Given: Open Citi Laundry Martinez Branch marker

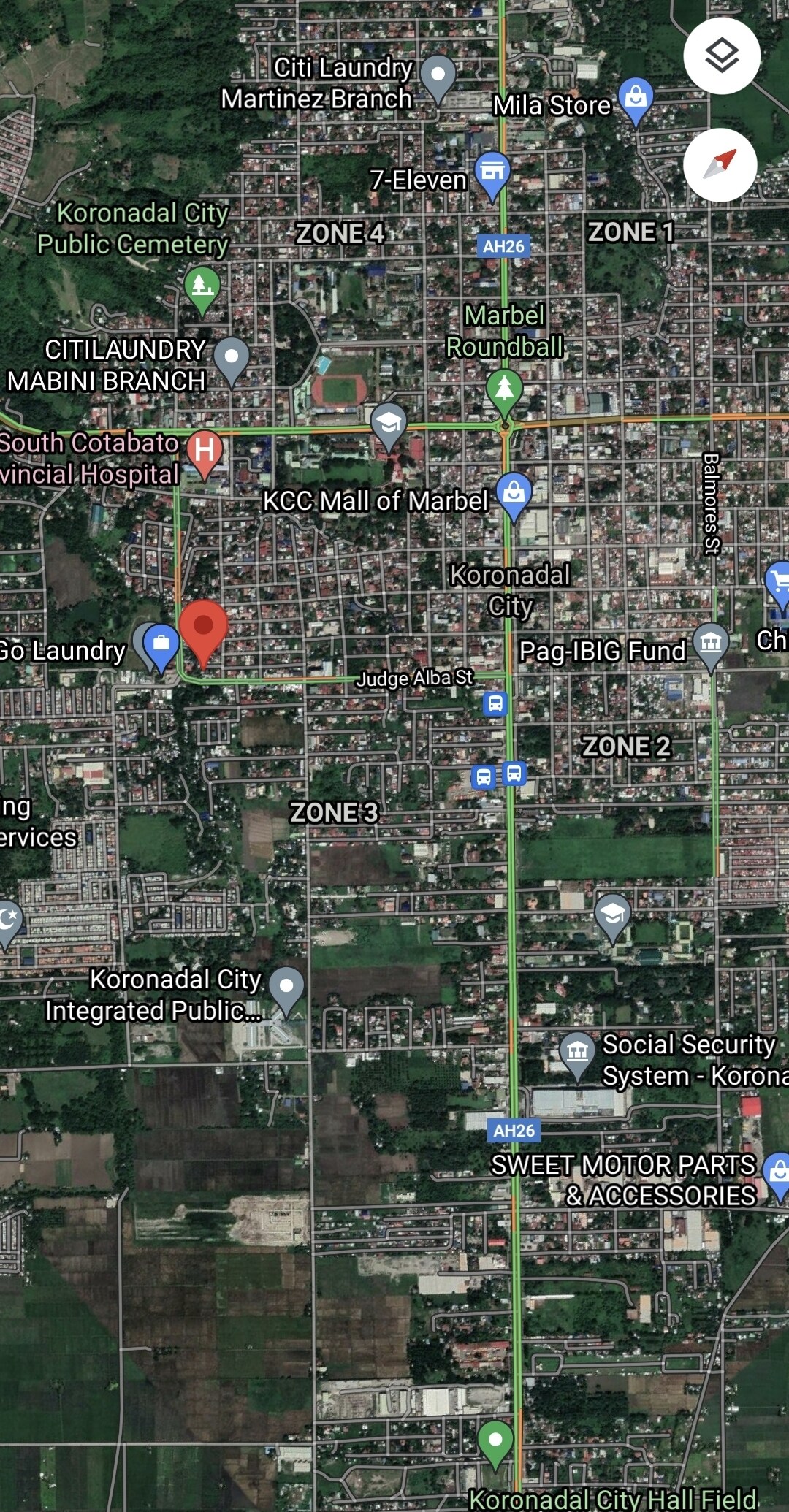Looking at the screenshot, I should pos(438,76).
